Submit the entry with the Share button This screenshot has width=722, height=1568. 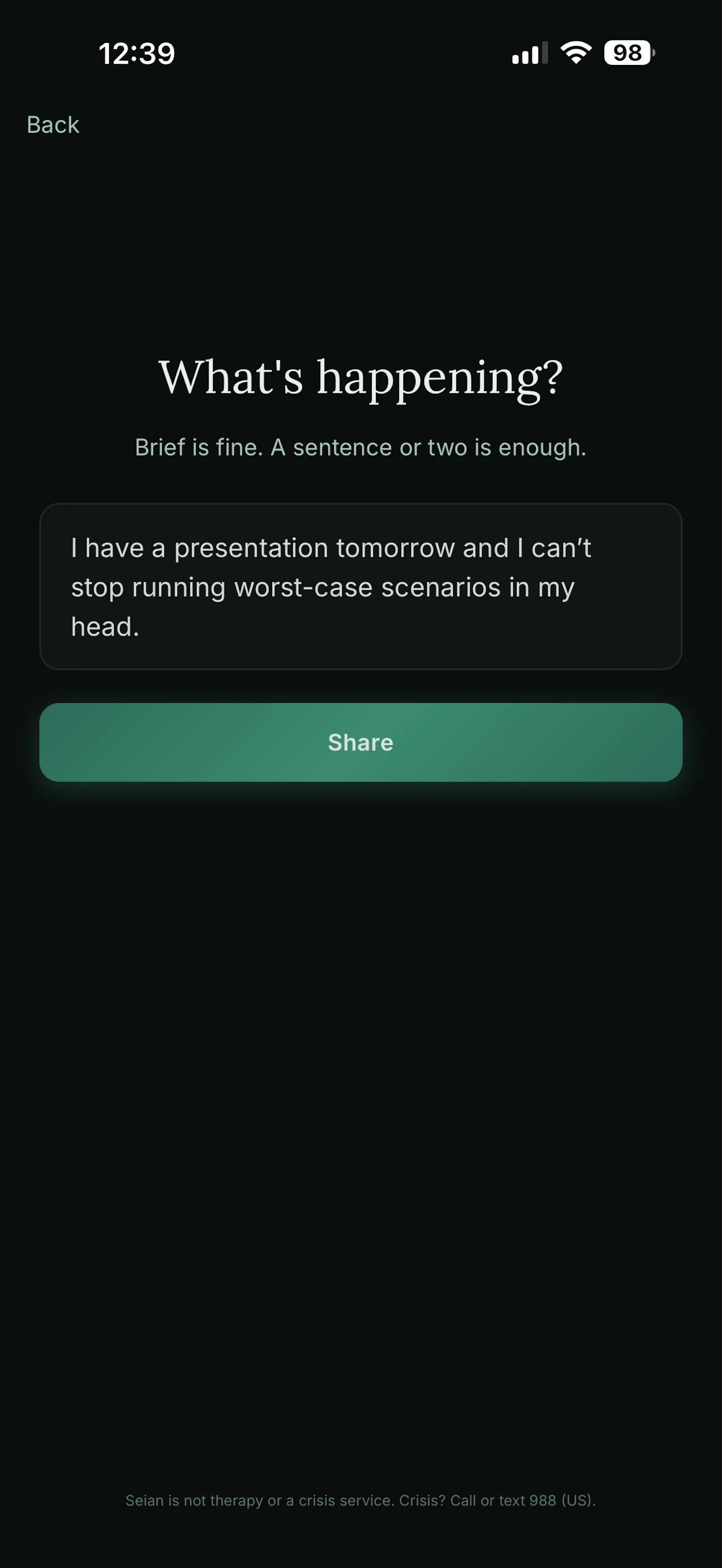[x=361, y=742]
